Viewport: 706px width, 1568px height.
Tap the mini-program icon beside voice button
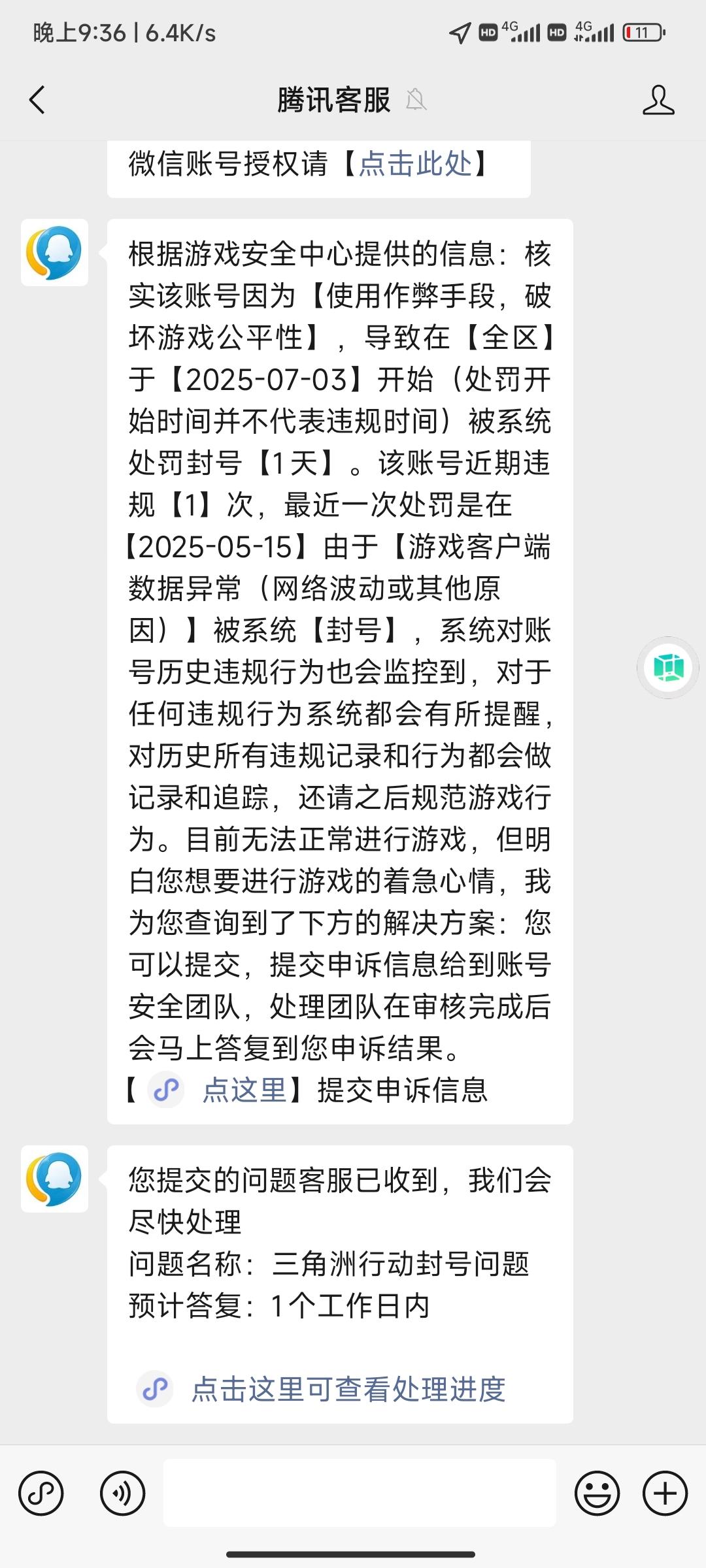click(x=41, y=1494)
